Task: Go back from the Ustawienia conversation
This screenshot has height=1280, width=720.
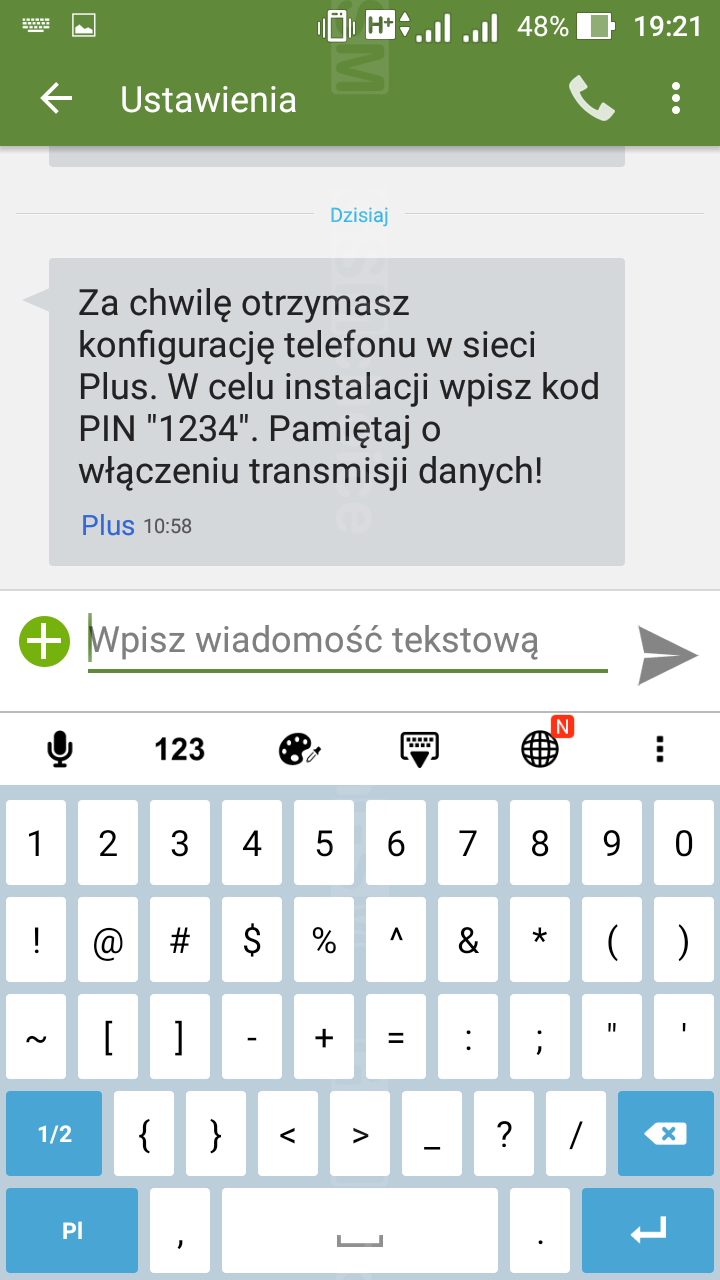Action: [x=56, y=99]
